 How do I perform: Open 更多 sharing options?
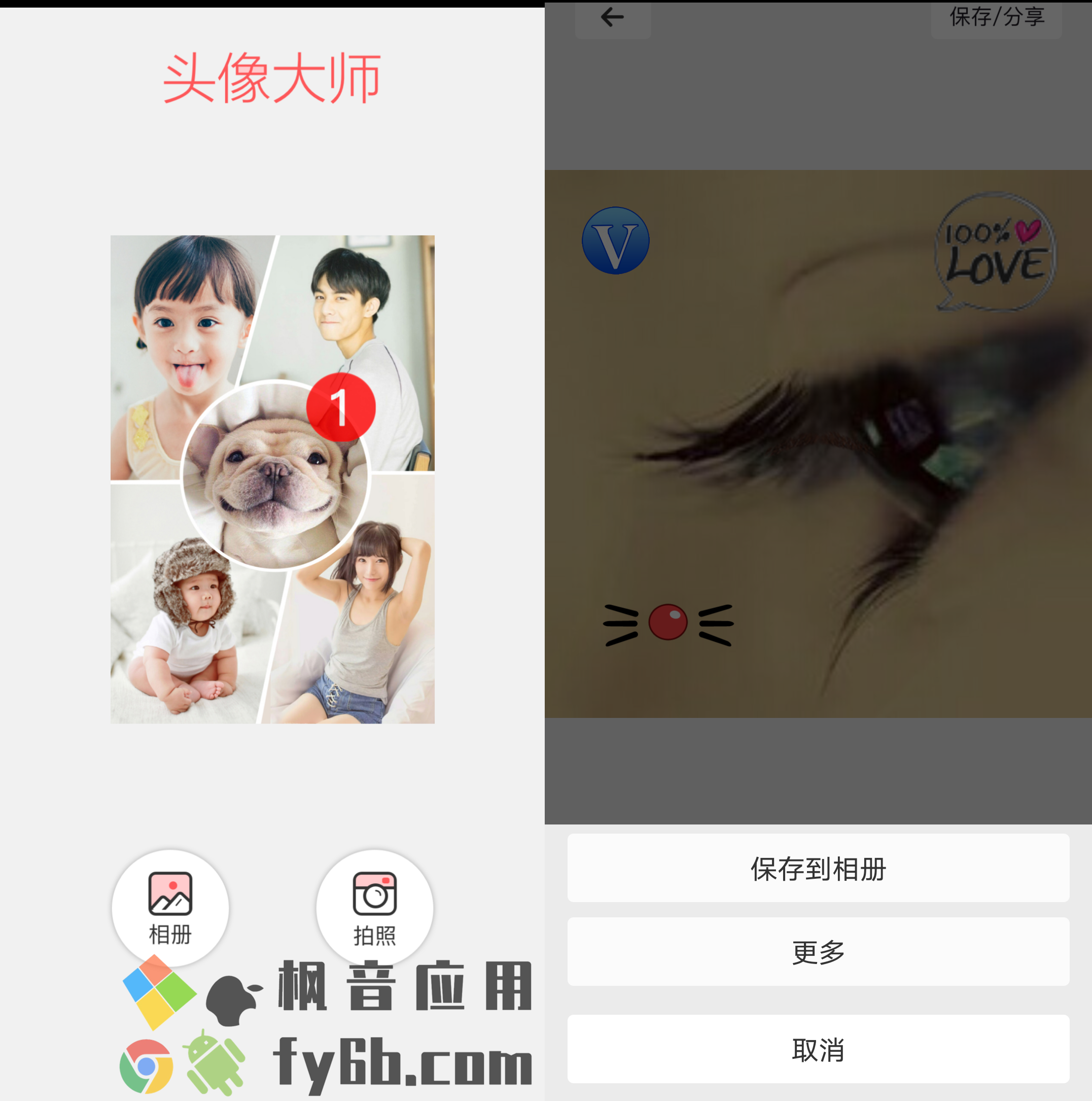(818, 952)
